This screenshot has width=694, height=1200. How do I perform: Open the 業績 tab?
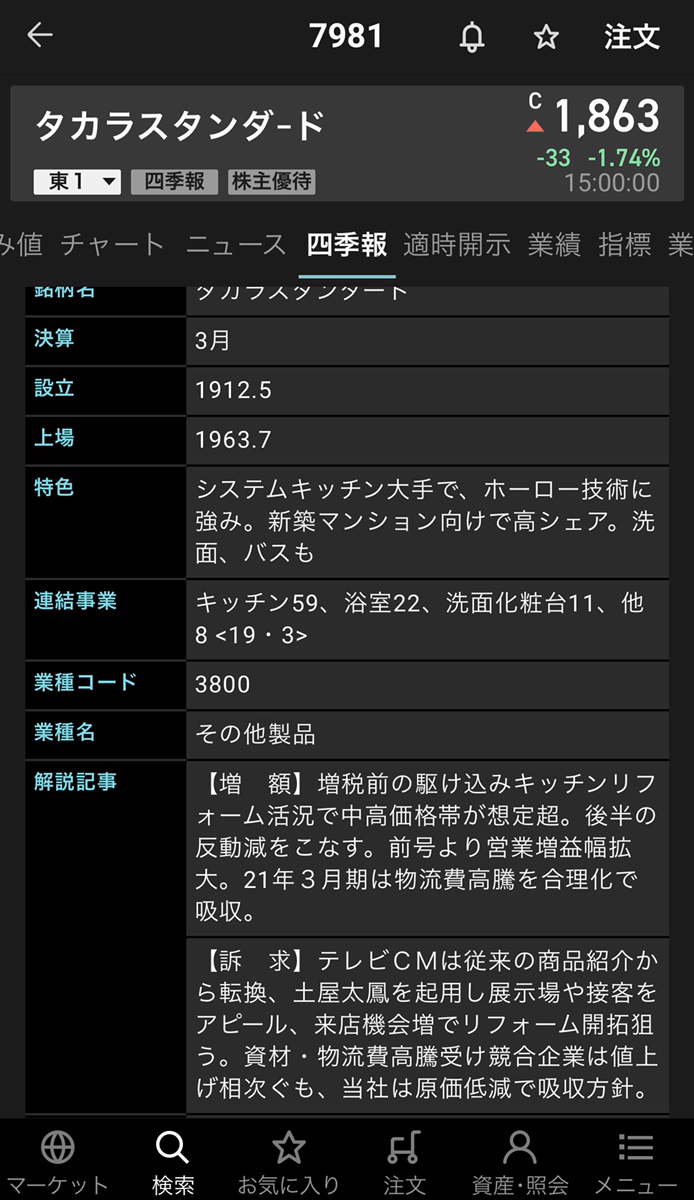pos(554,244)
